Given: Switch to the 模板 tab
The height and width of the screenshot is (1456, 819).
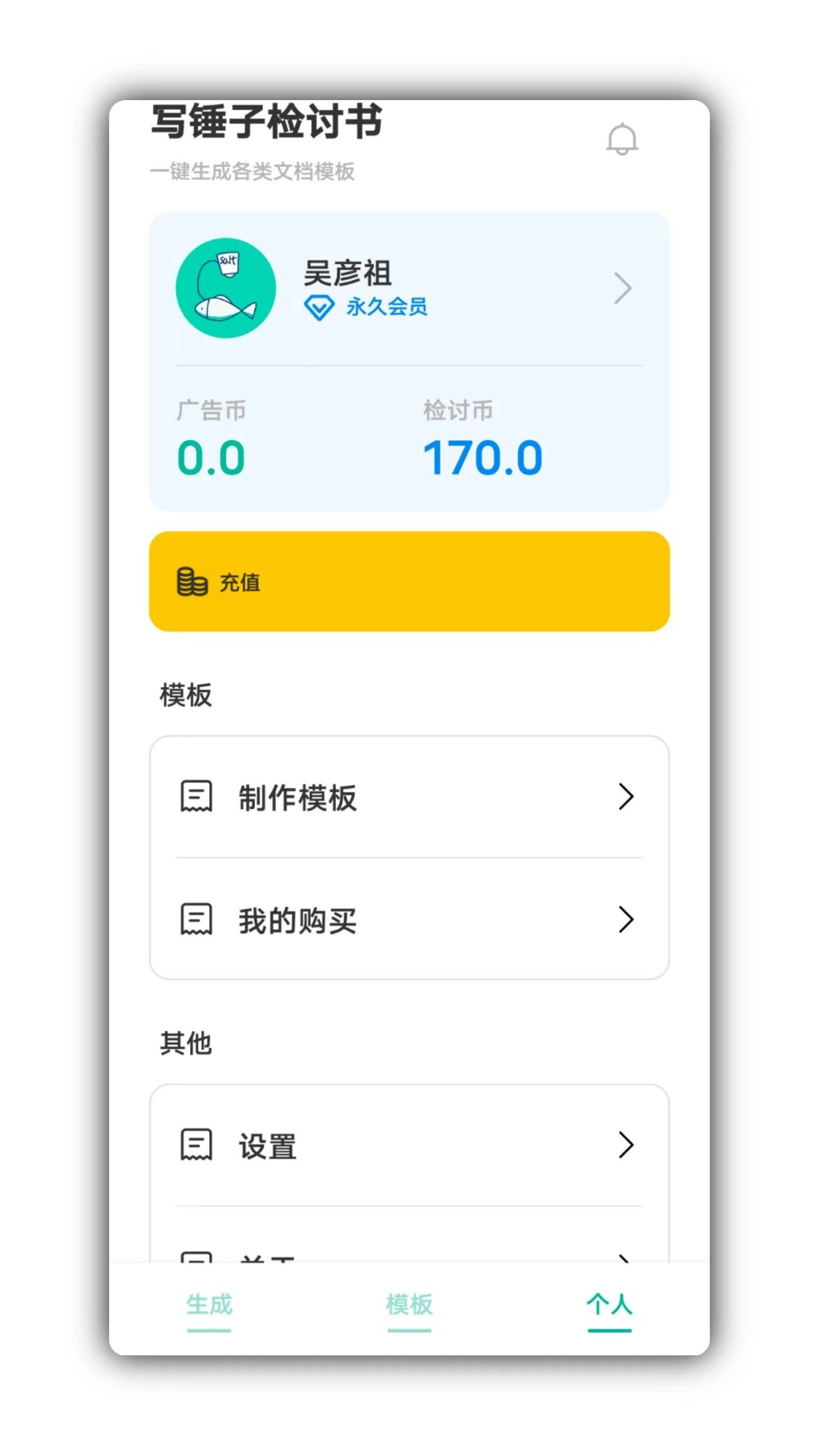Looking at the screenshot, I should [409, 1306].
